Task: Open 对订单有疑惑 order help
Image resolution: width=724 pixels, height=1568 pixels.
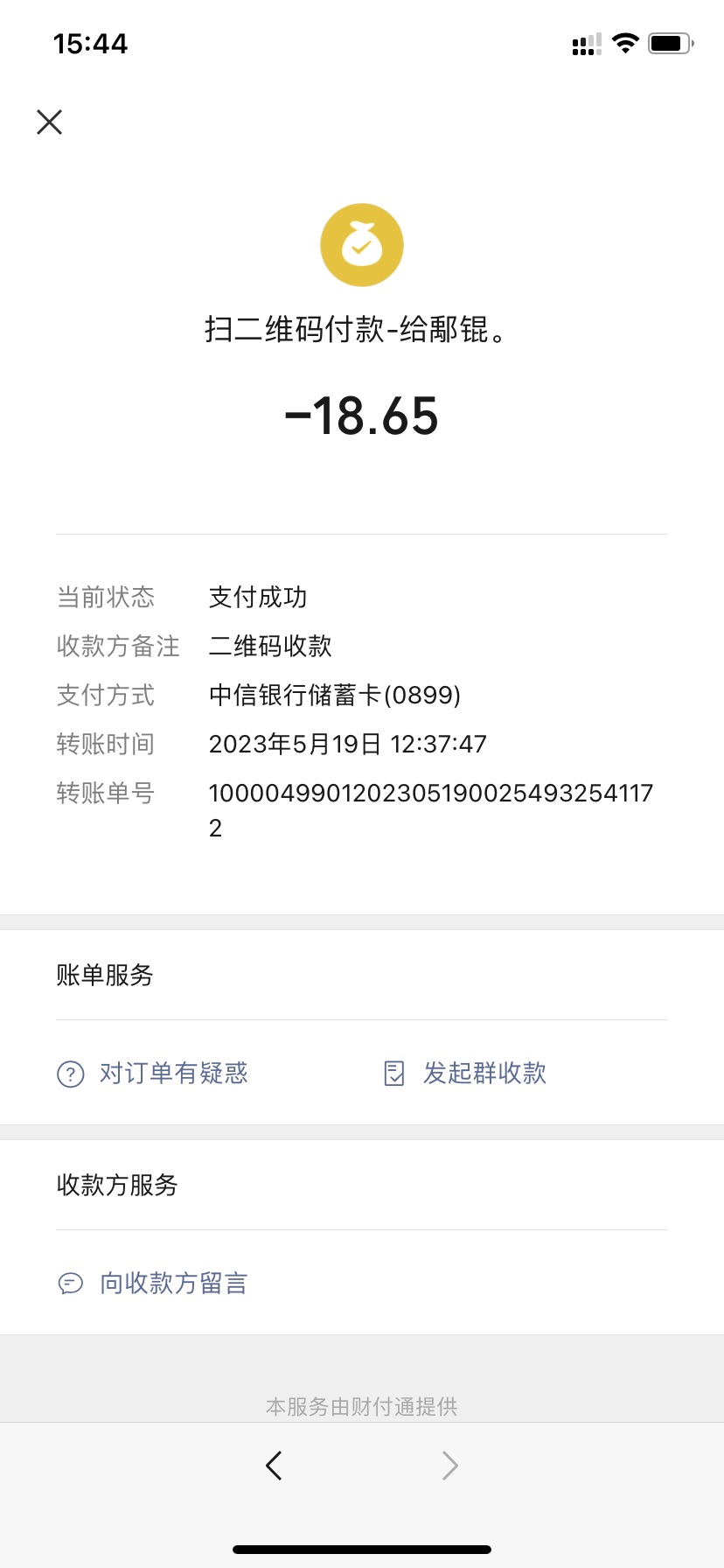Action: (153, 1073)
